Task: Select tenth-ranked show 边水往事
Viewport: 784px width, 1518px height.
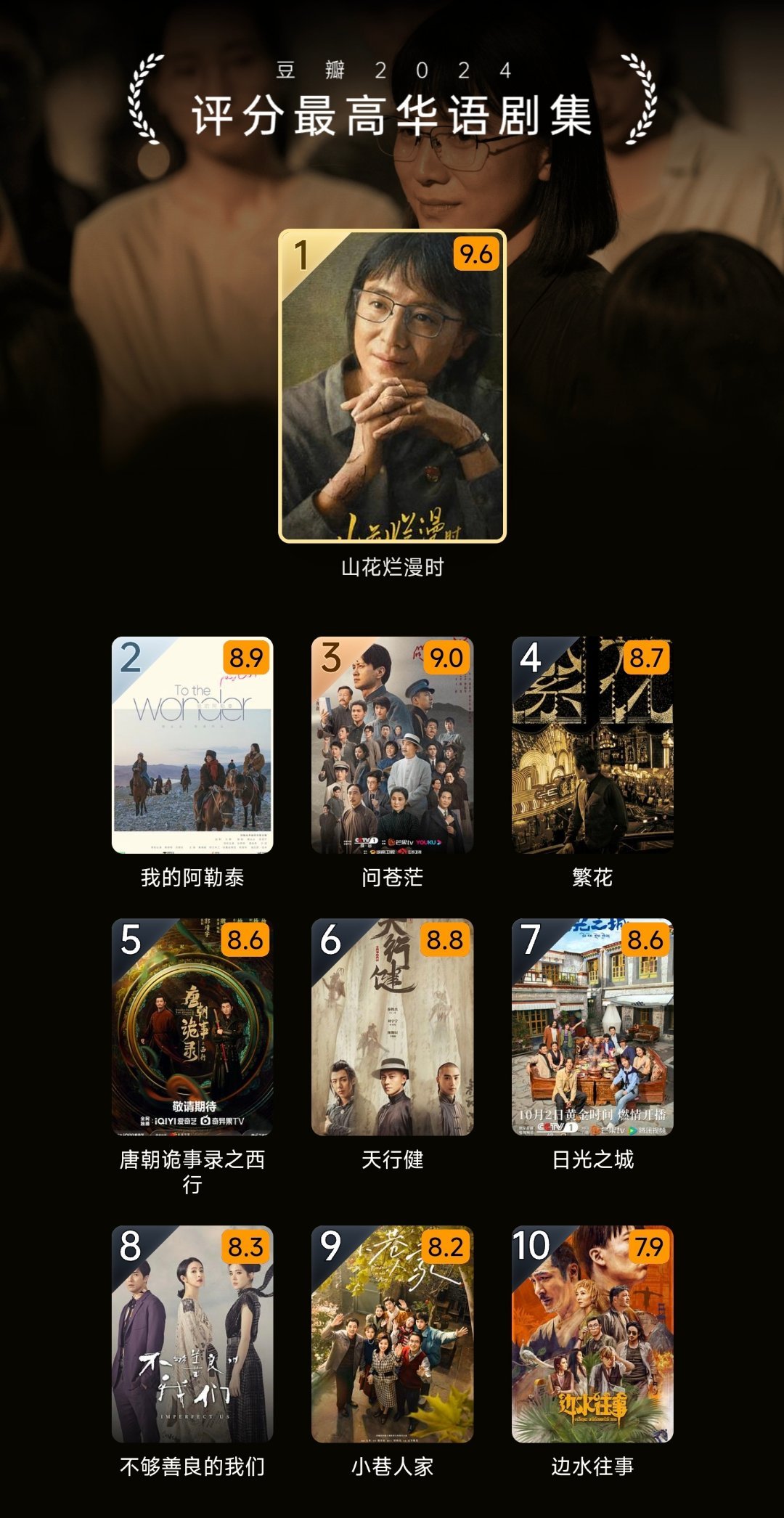Action: point(592,1334)
